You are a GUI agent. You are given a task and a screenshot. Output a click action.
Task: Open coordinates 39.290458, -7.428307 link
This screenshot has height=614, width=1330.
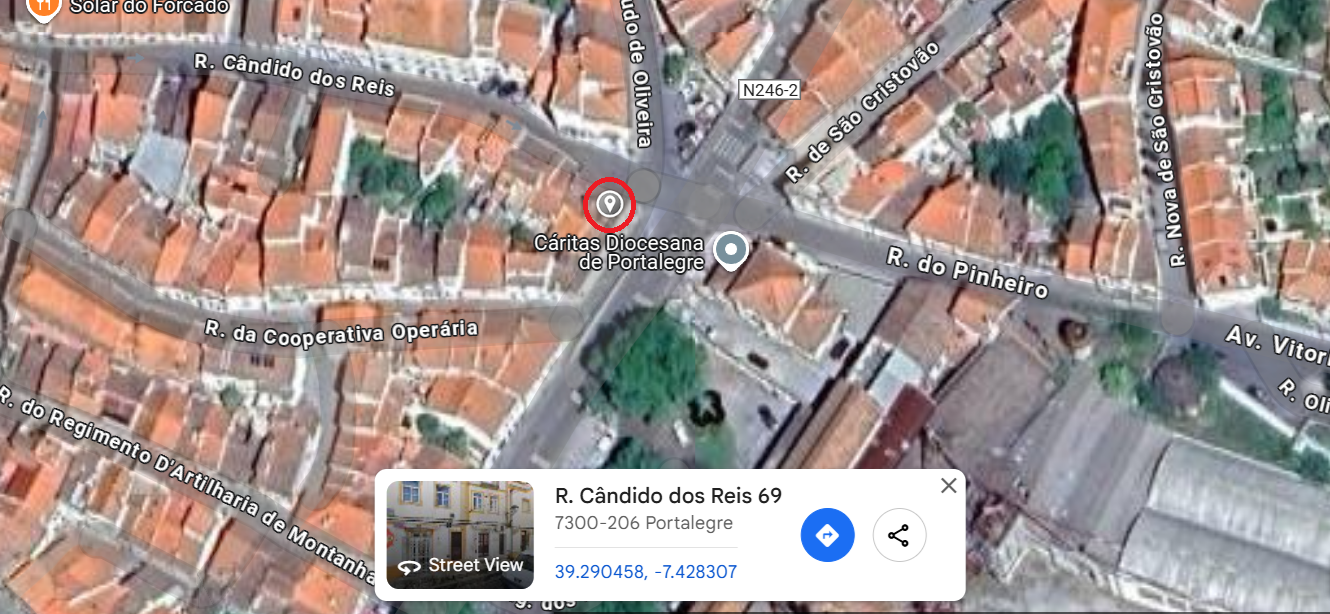645,572
